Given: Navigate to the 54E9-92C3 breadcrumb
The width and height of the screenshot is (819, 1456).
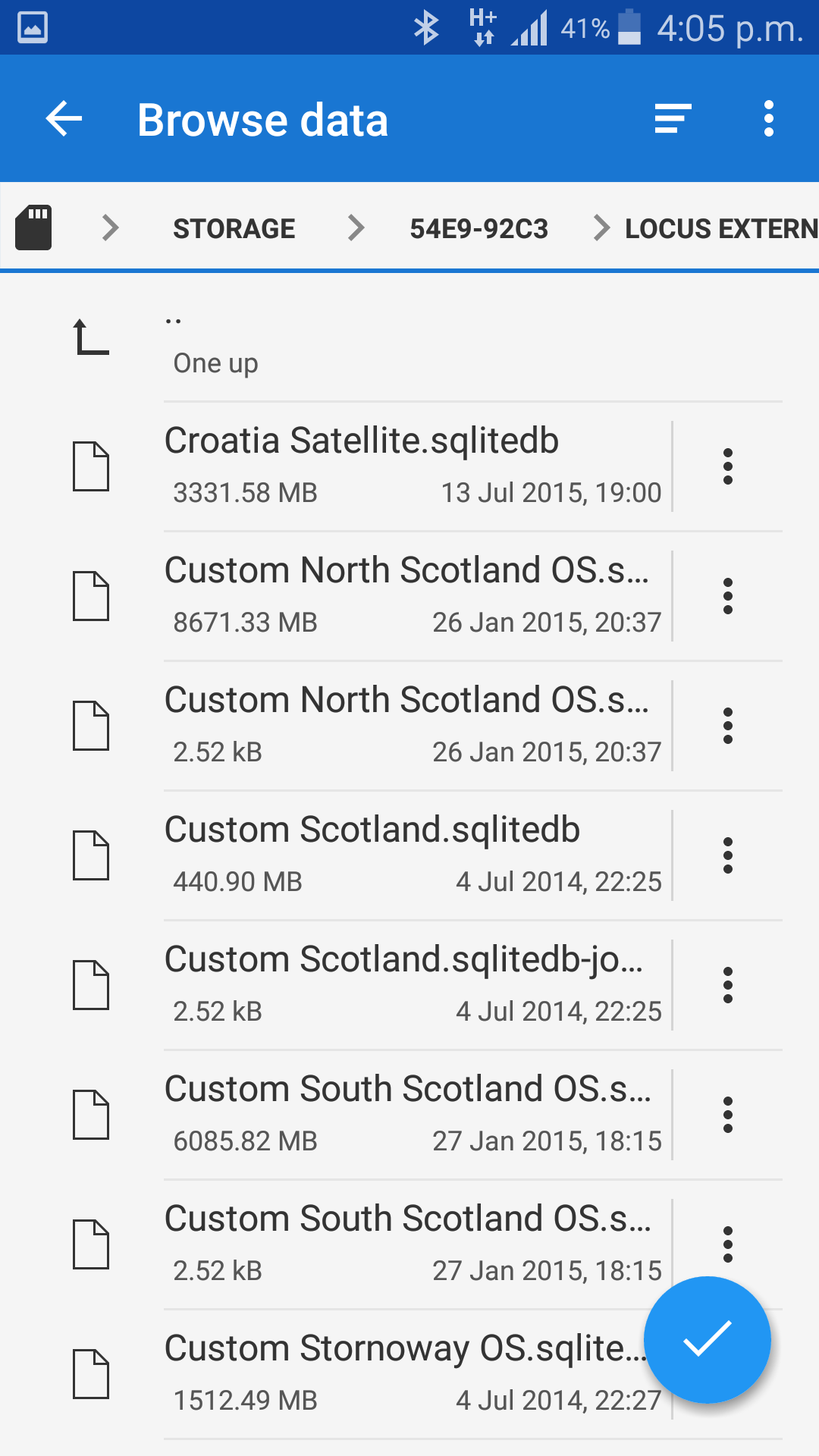Looking at the screenshot, I should point(479,228).
